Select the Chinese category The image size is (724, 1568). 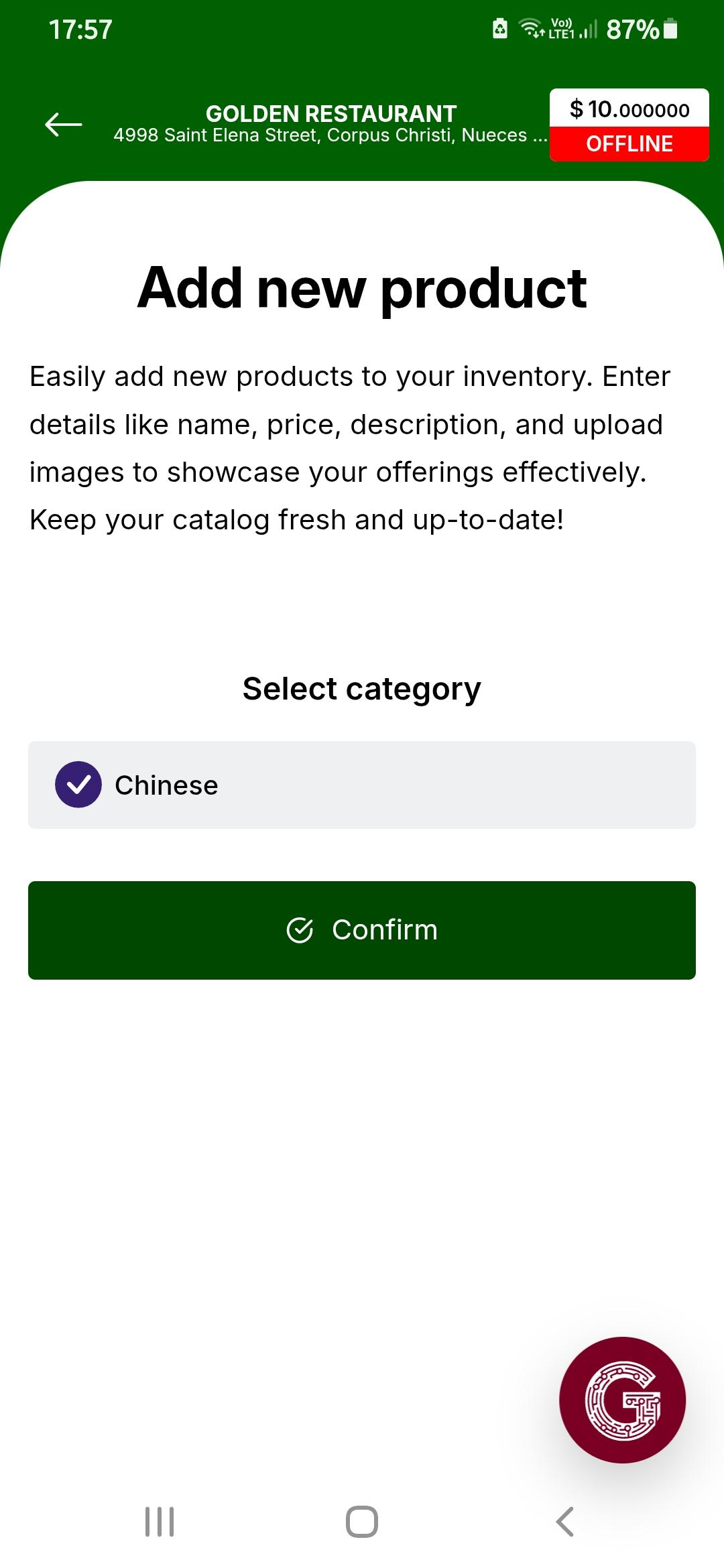[362, 785]
